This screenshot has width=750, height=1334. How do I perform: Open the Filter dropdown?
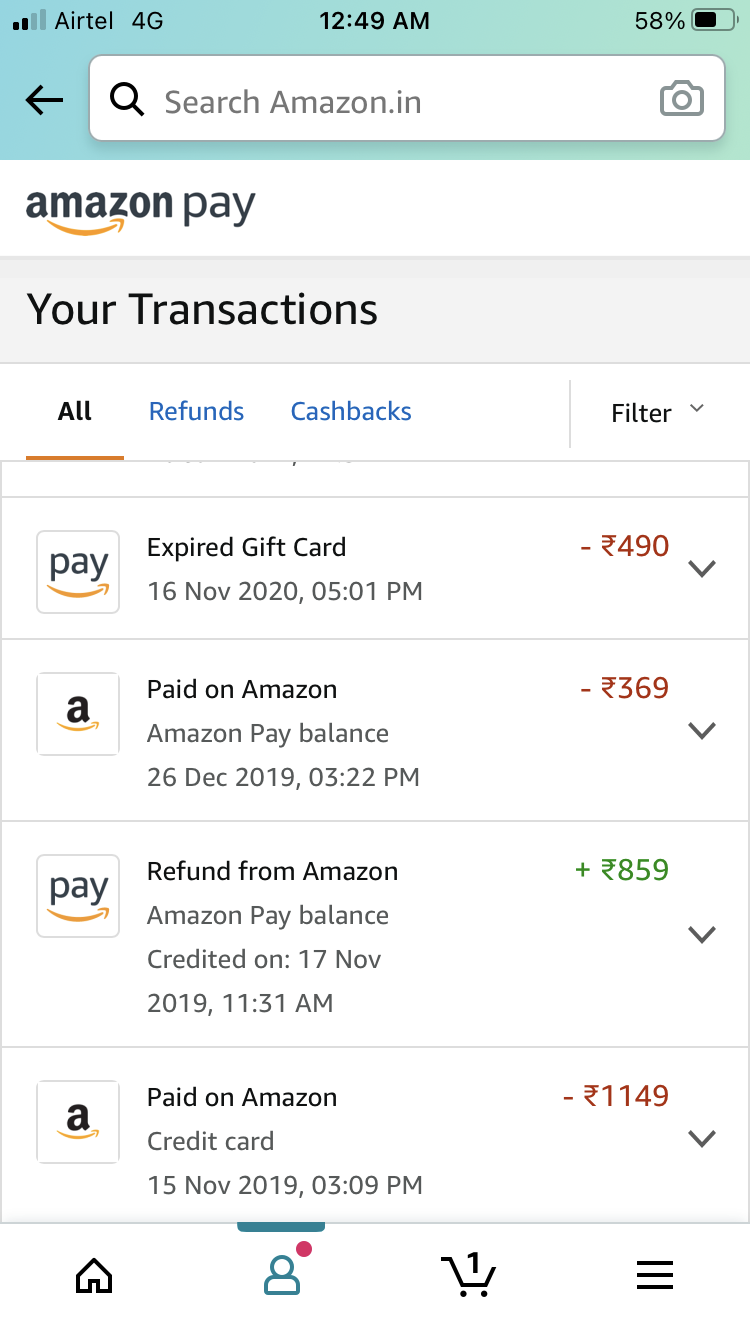pyautogui.click(x=658, y=412)
